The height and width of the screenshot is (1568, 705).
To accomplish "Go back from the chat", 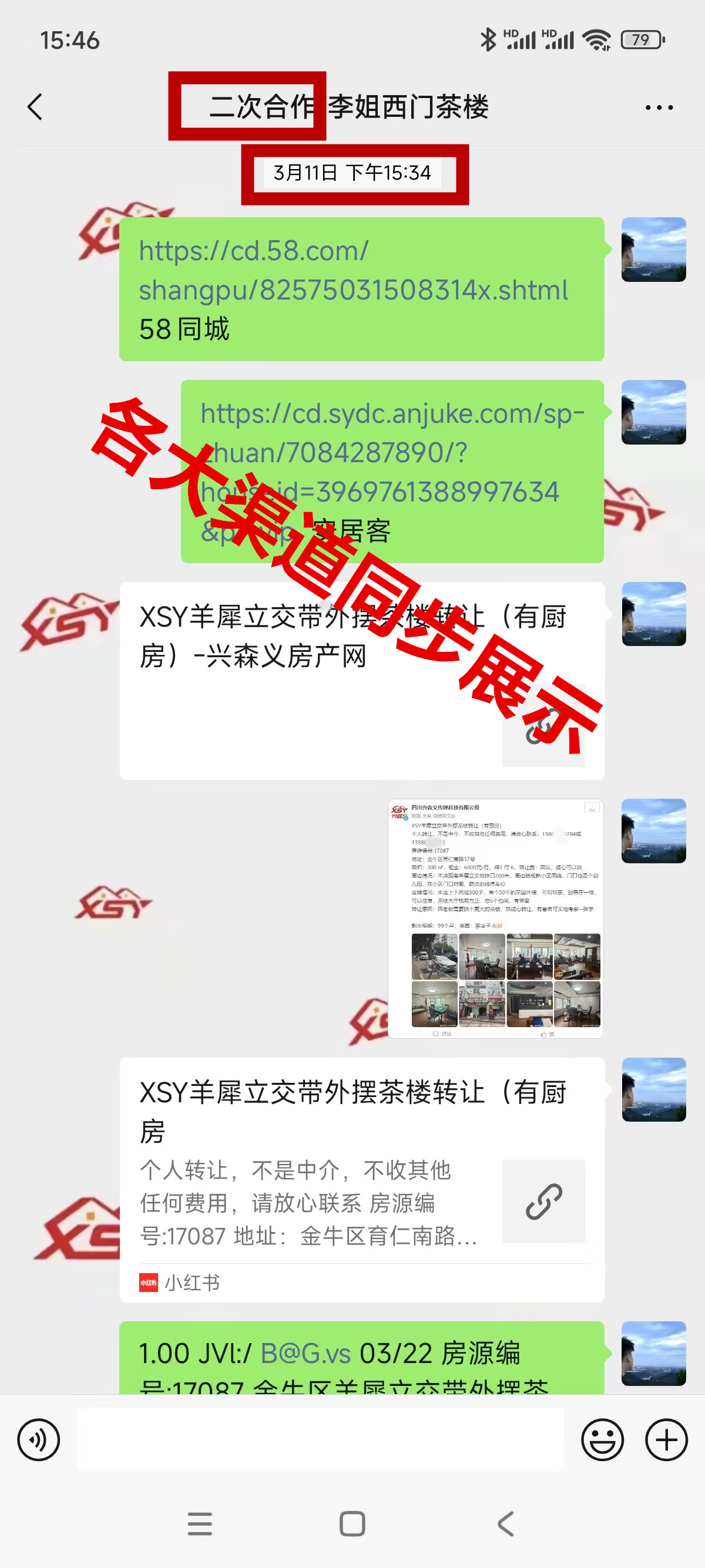I will coord(35,107).
